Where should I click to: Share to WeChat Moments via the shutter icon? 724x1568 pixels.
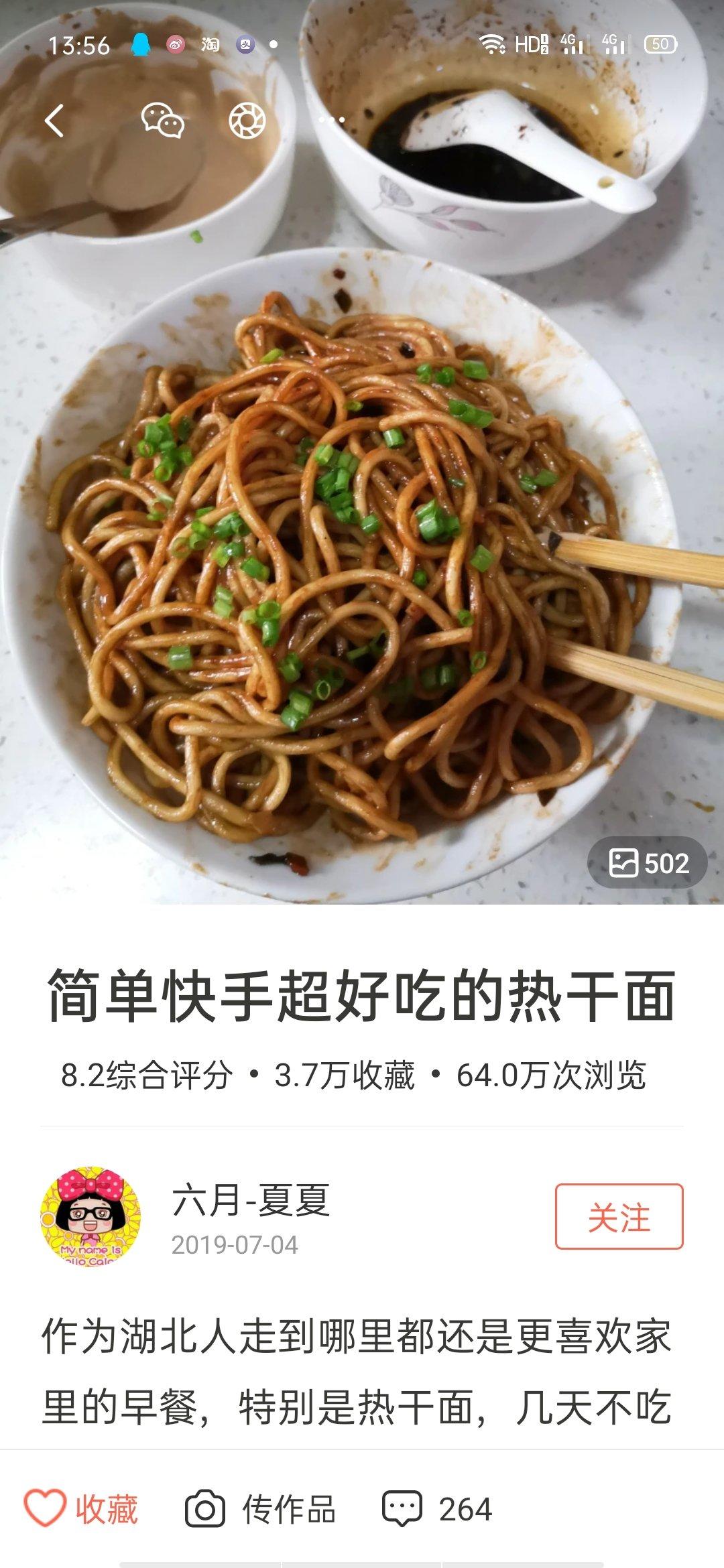[x=247, y=121]
